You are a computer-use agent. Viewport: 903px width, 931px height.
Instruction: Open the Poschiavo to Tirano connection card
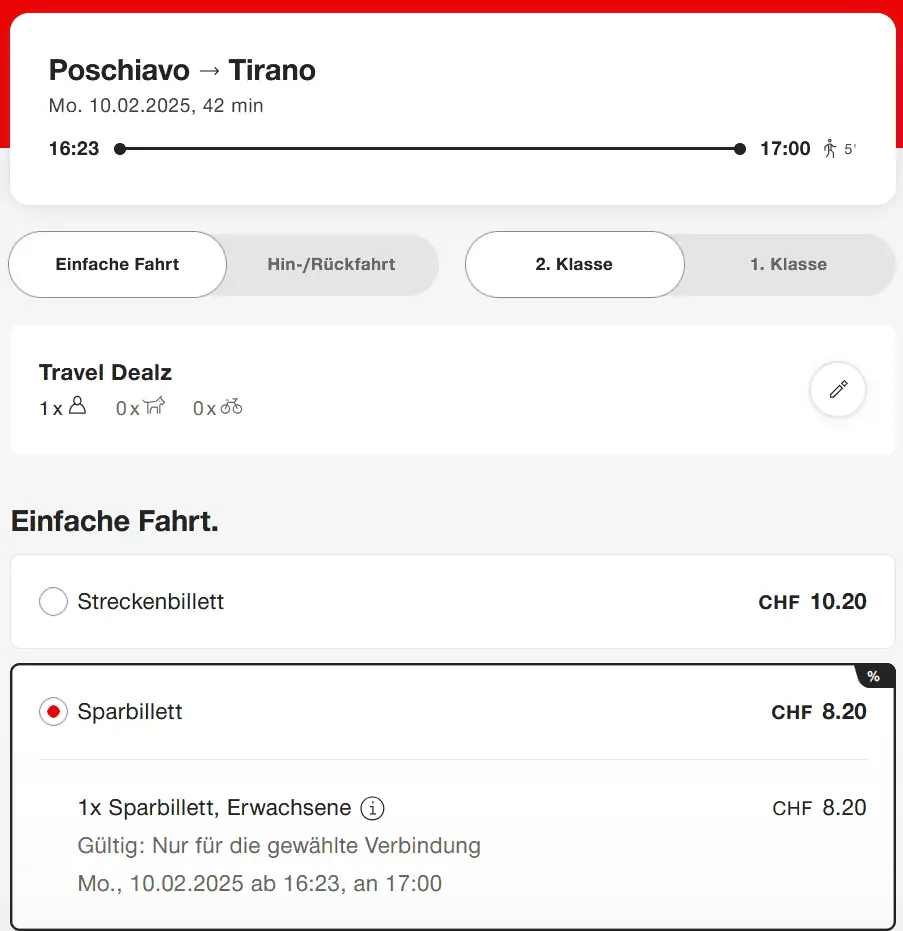tap(452, 110)
